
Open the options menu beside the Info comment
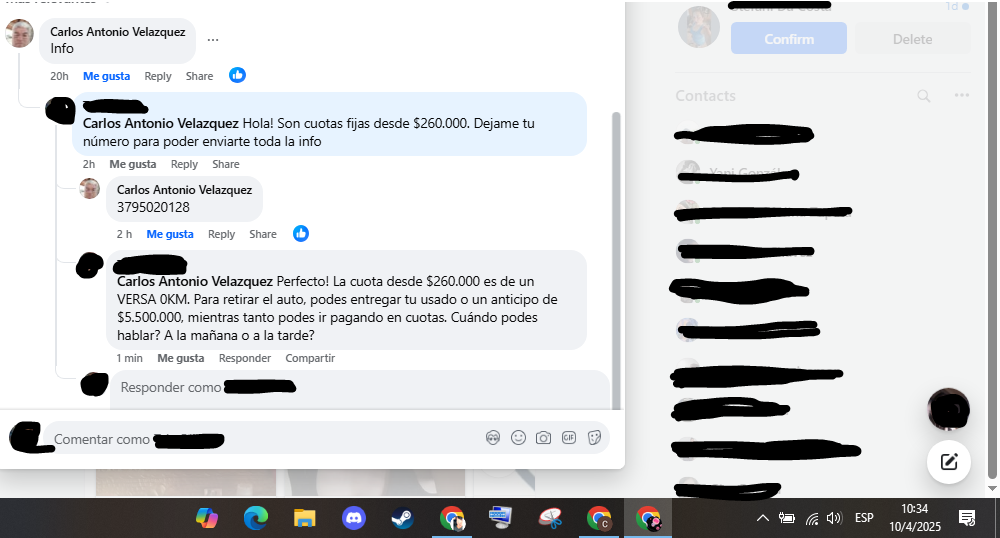[212, 40]
